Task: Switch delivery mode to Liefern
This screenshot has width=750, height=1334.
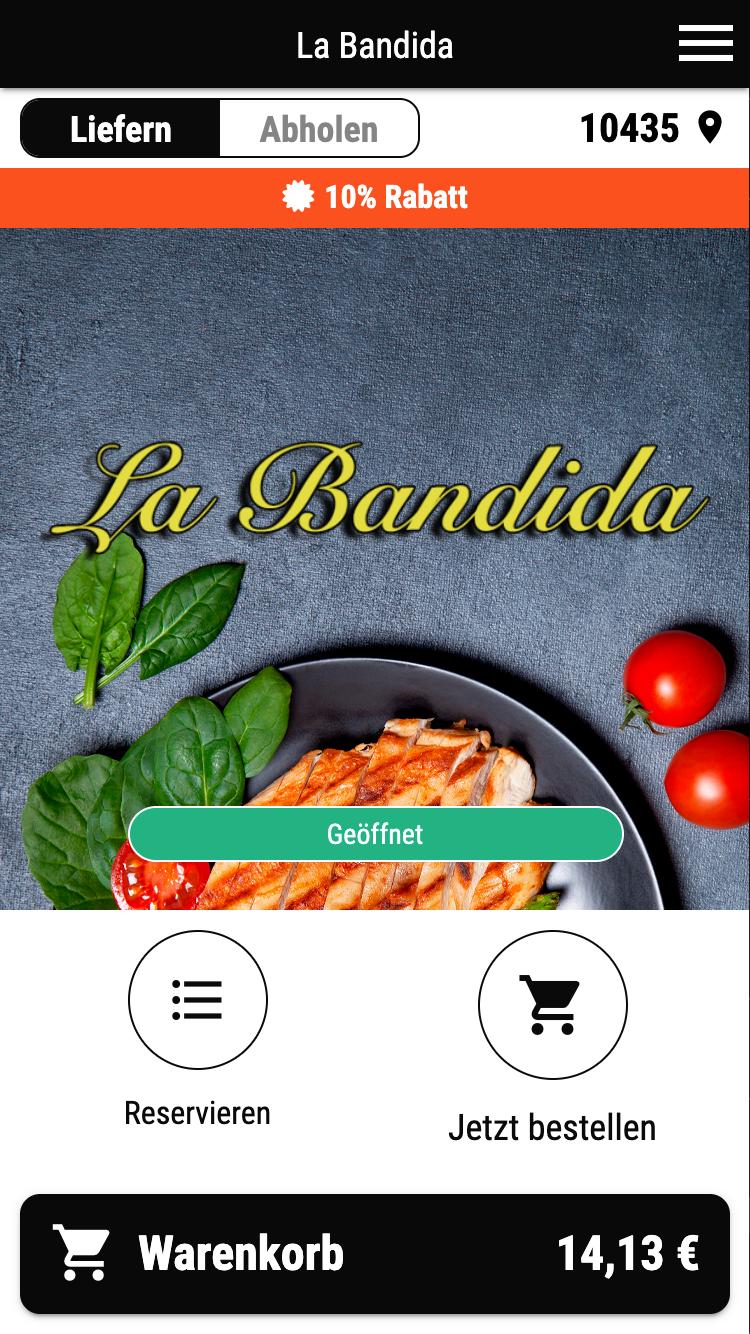Action: click(x=120, y=128)
